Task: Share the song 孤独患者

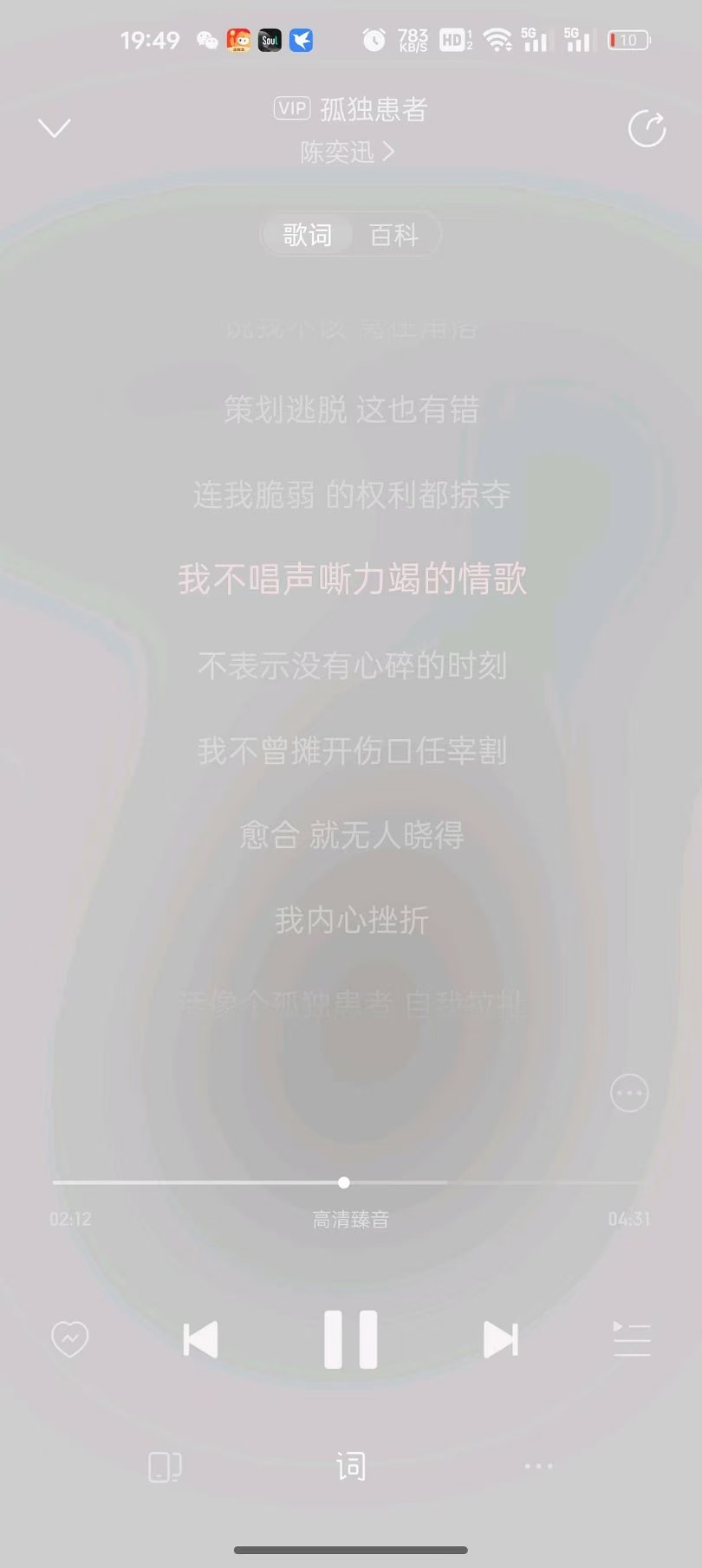Action: tap(647, 129)
